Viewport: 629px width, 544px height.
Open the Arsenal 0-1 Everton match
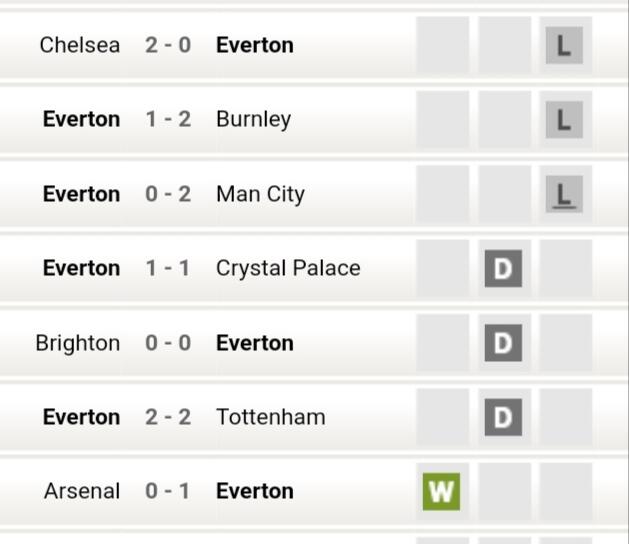pyautogui.click(x=168, y=491)
